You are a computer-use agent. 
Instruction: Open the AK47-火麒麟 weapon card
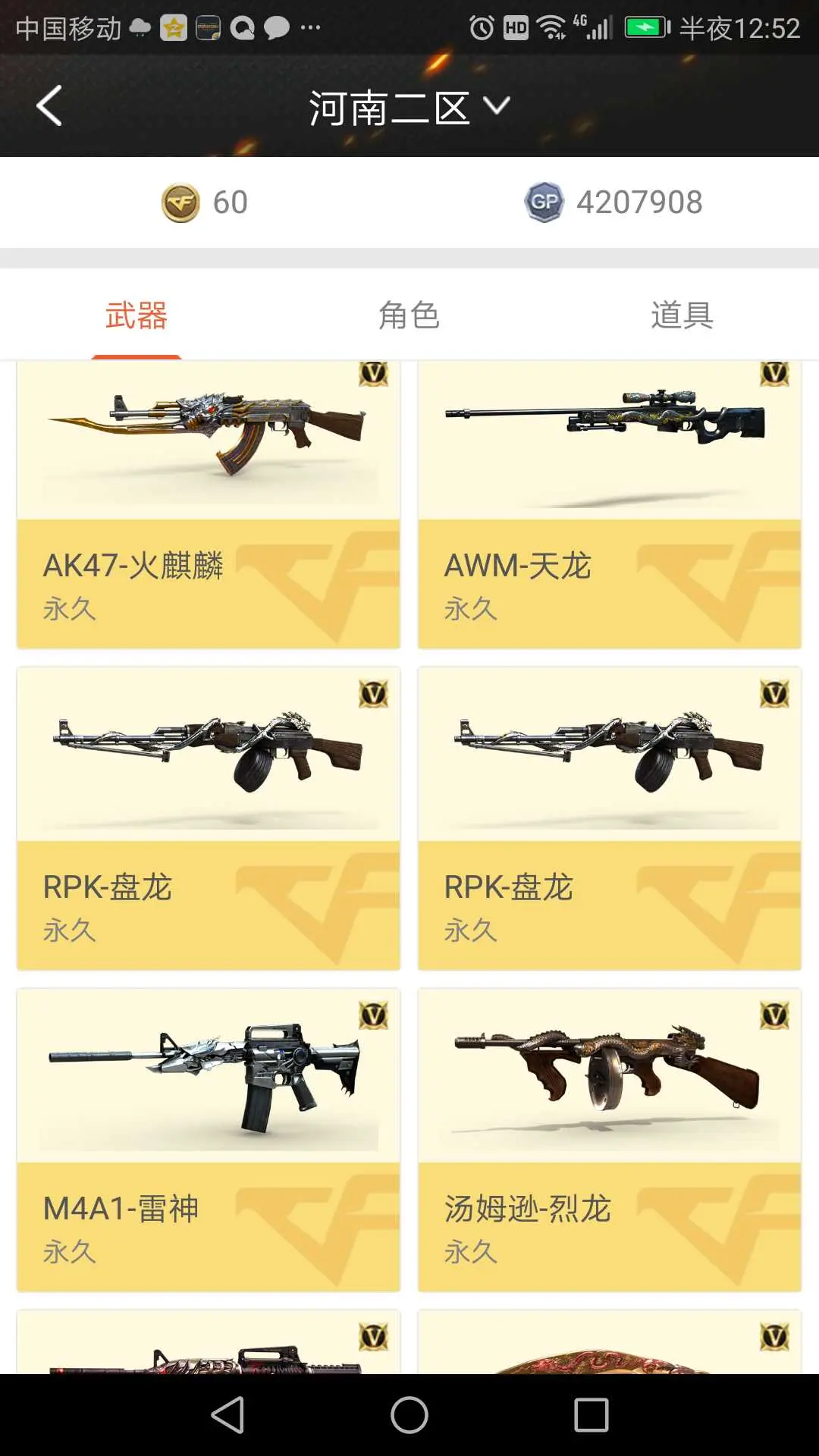tap(209, 504)
